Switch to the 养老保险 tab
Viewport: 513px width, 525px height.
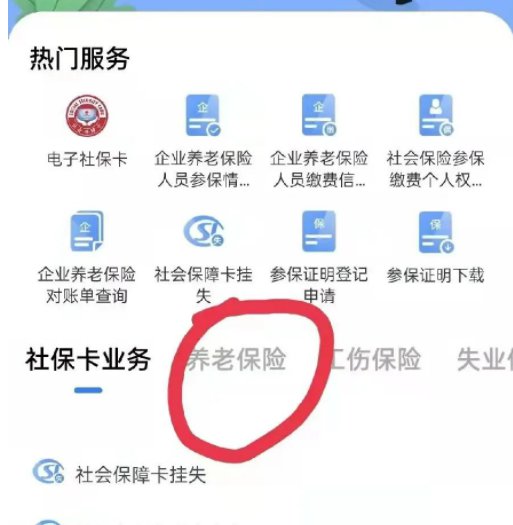(236, 360)
